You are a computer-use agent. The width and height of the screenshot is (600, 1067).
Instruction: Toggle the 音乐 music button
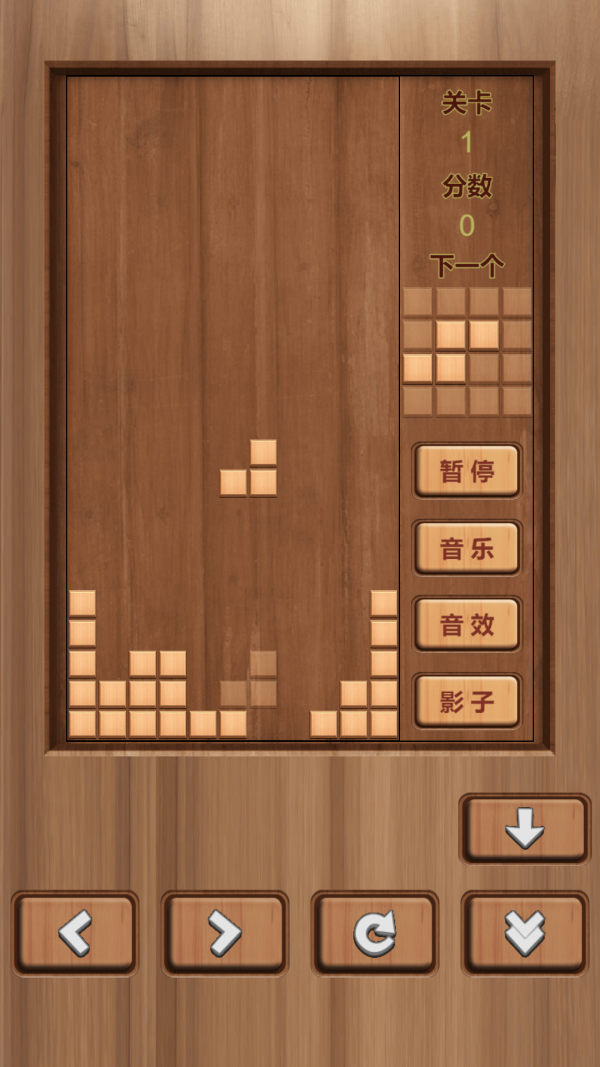point(467,548)
